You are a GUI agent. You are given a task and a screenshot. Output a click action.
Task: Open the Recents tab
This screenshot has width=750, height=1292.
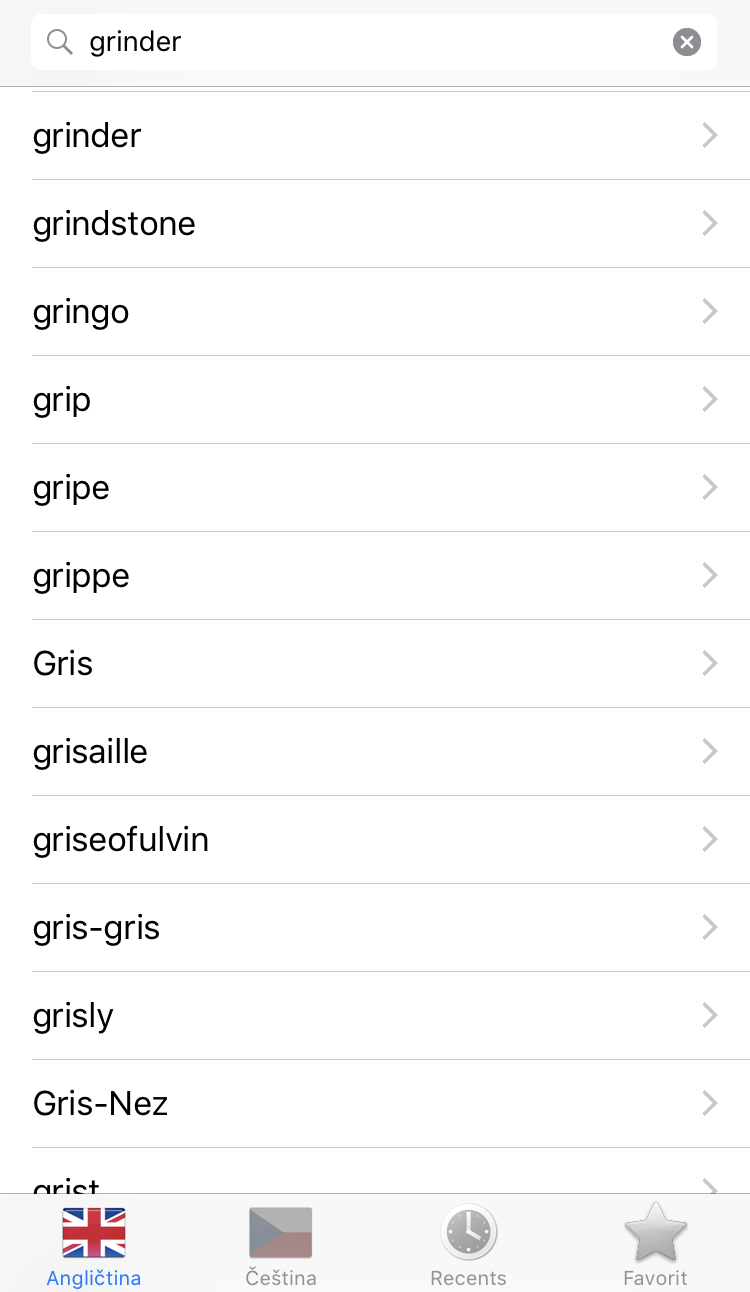point(468,1245)
